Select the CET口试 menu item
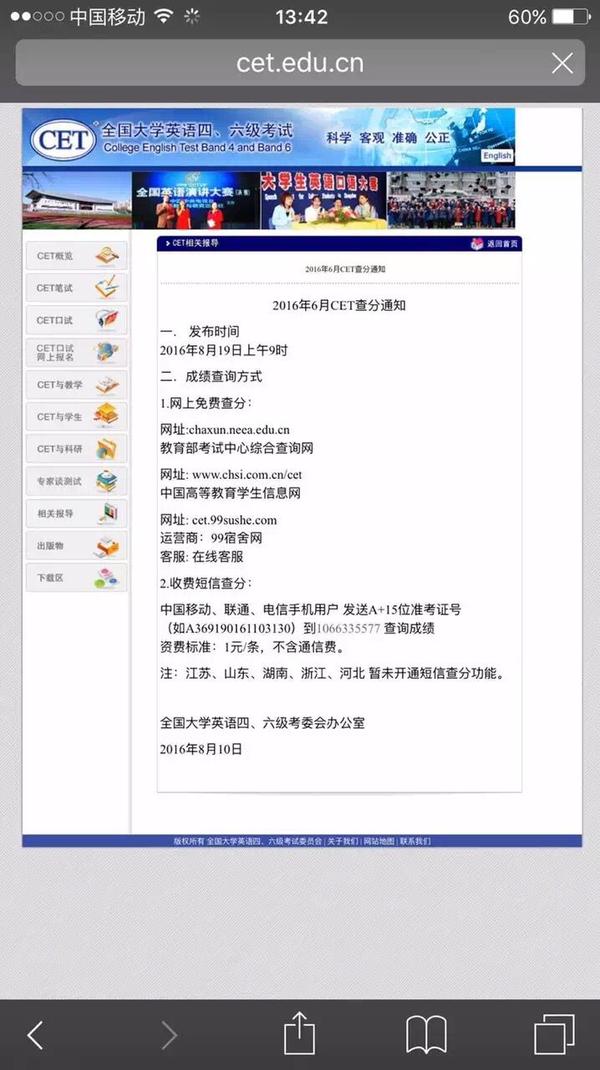600x1070 pixels. [76, 320]
